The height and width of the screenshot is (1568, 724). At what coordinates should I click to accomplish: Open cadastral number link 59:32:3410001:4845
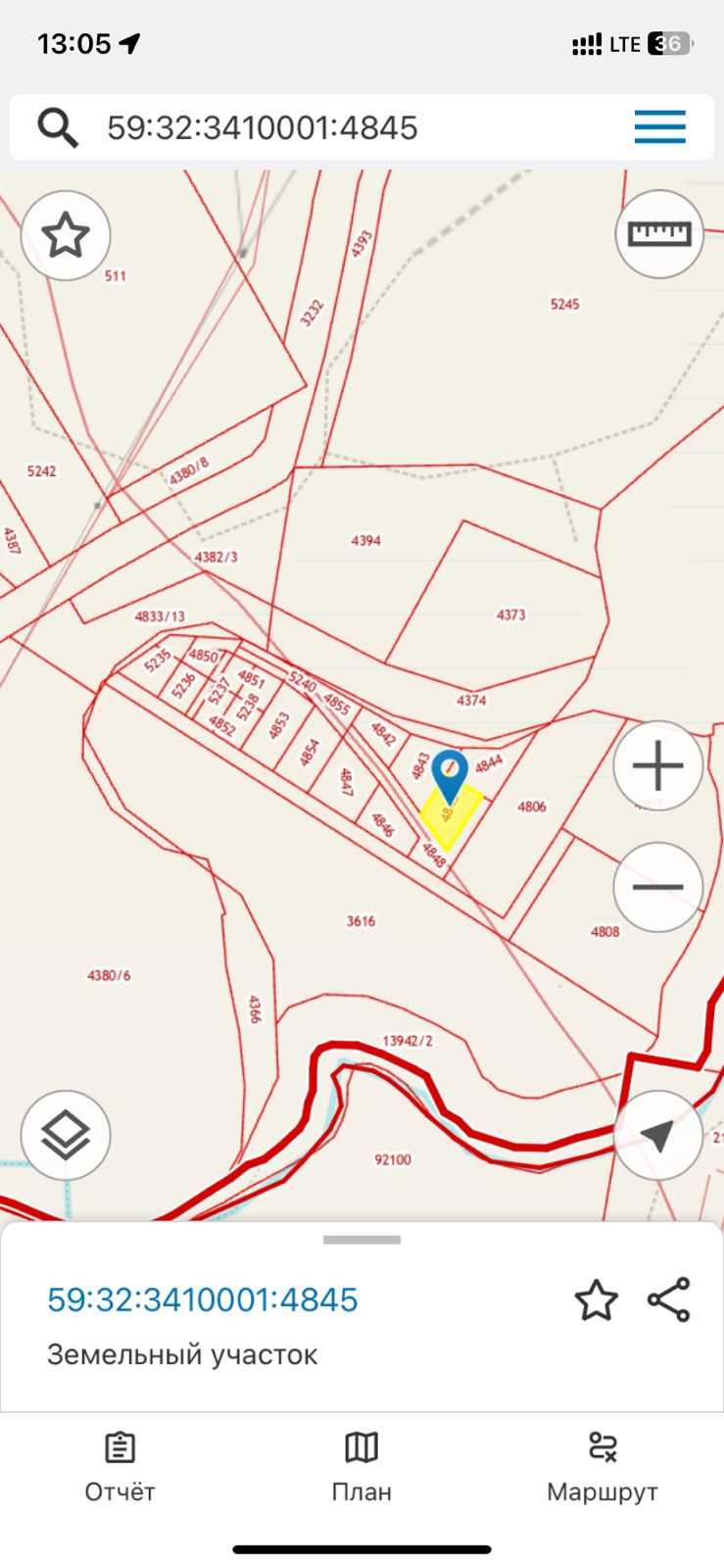point(203,1299)
